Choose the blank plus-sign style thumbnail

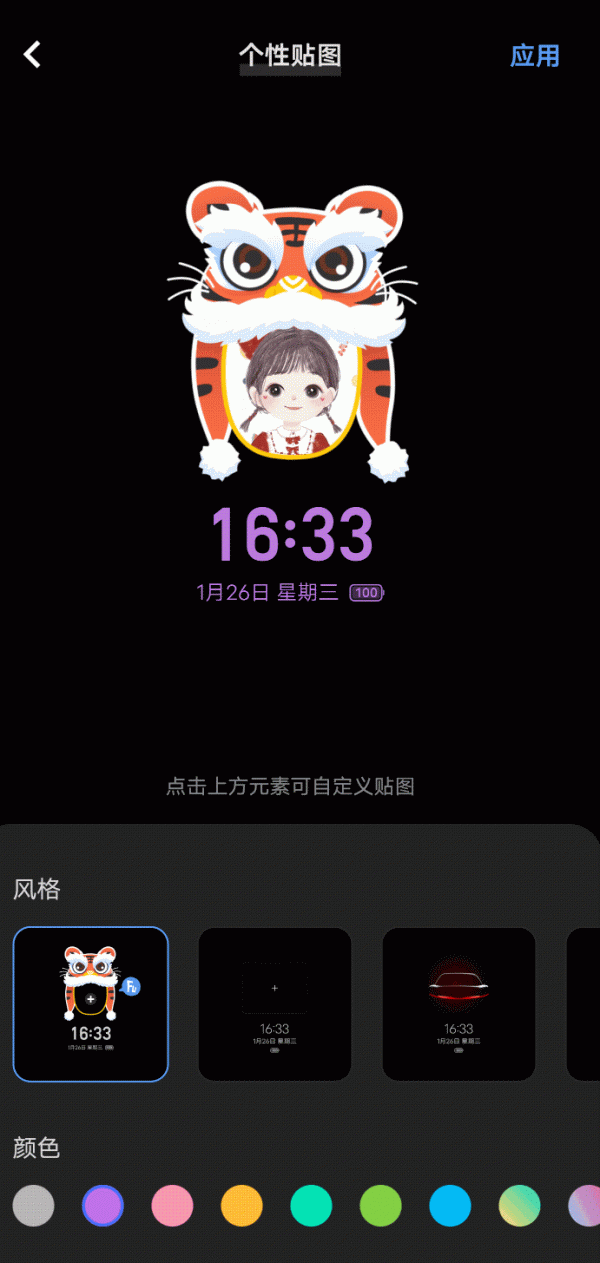275,1004
